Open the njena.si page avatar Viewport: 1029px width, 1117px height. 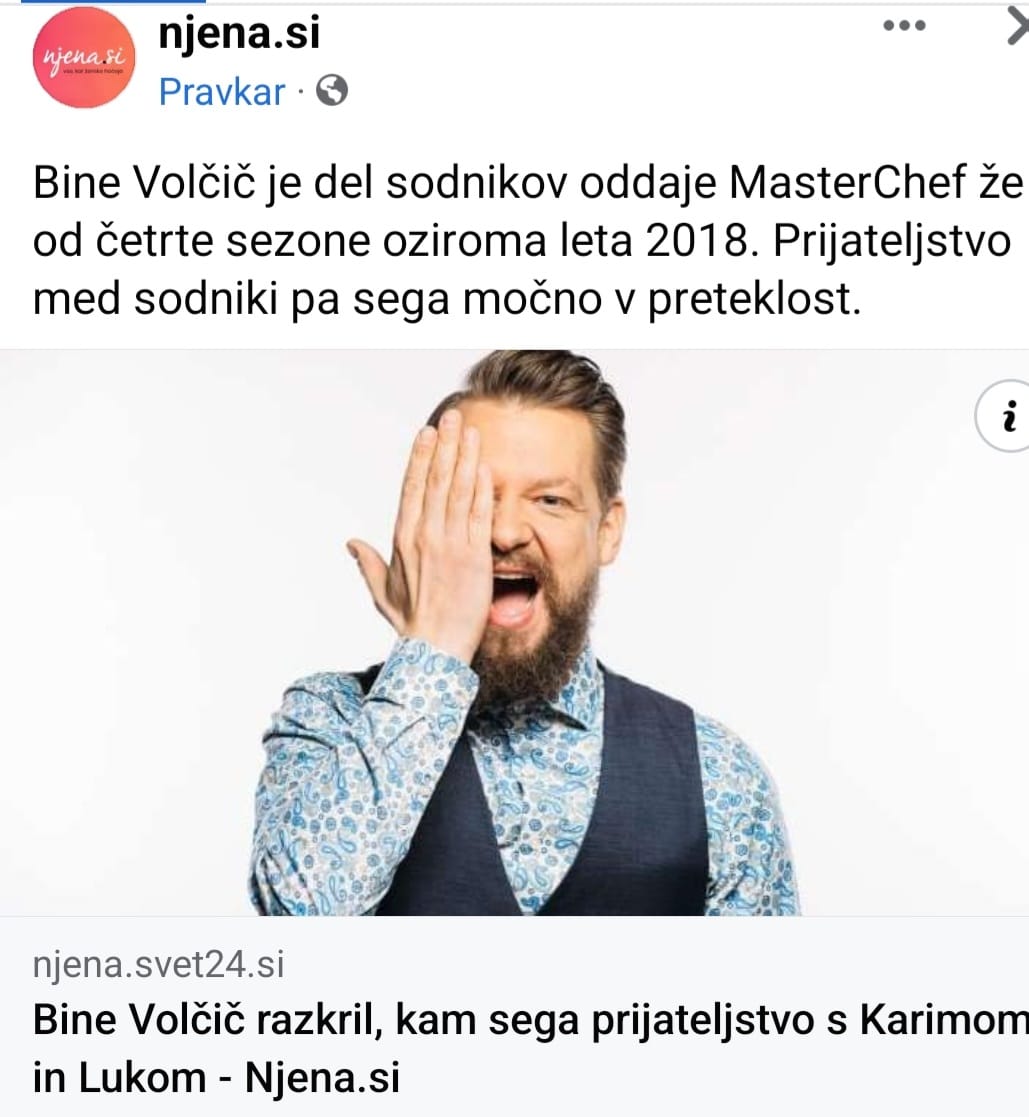(x=83, y=60)
